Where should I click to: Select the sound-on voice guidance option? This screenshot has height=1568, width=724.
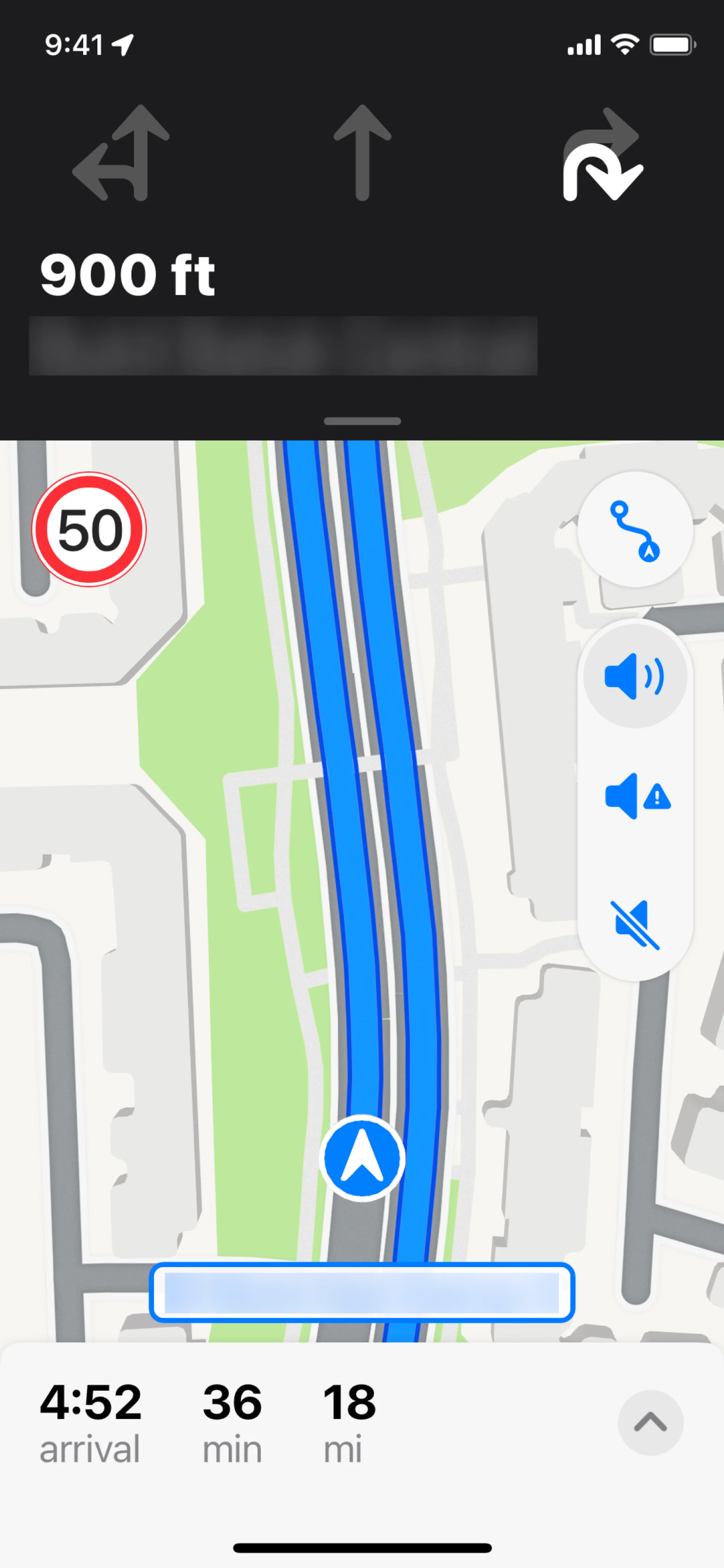point(635,676)
